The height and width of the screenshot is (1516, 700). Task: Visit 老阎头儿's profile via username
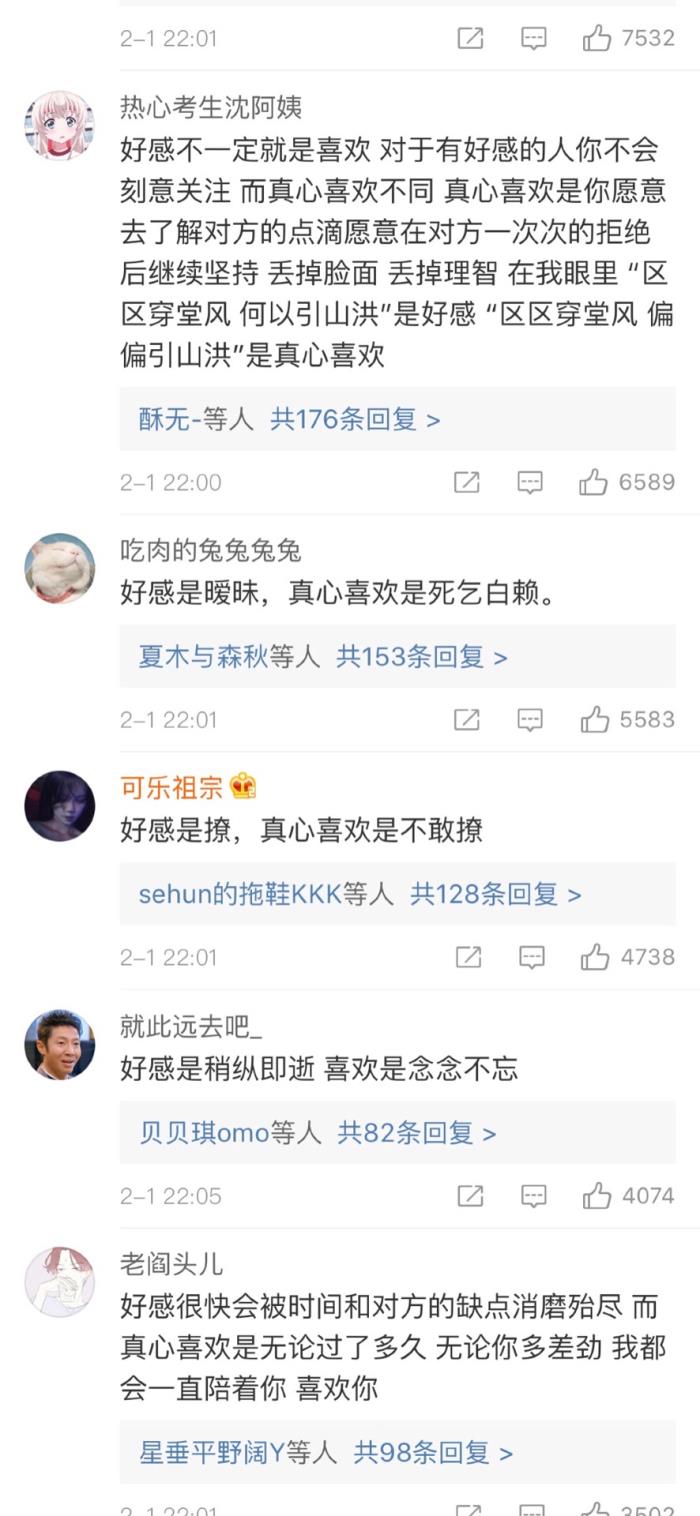[x=171, y=1264]
